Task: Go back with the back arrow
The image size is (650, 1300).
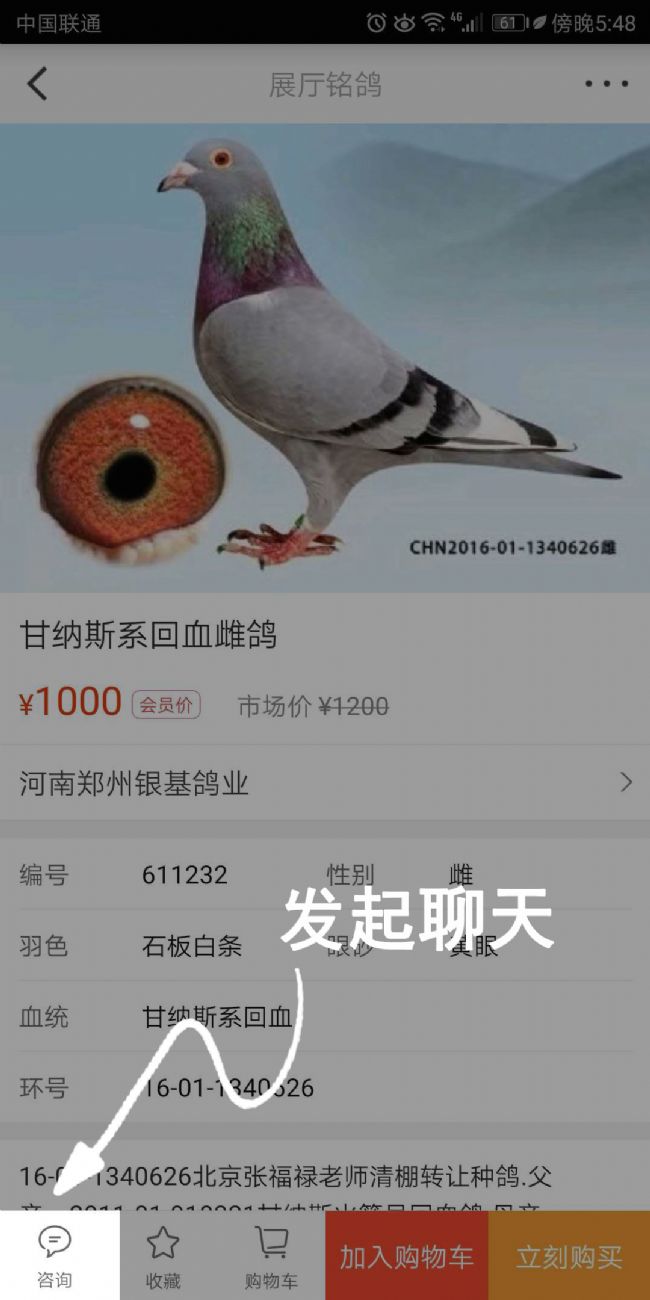Action: 37,84
